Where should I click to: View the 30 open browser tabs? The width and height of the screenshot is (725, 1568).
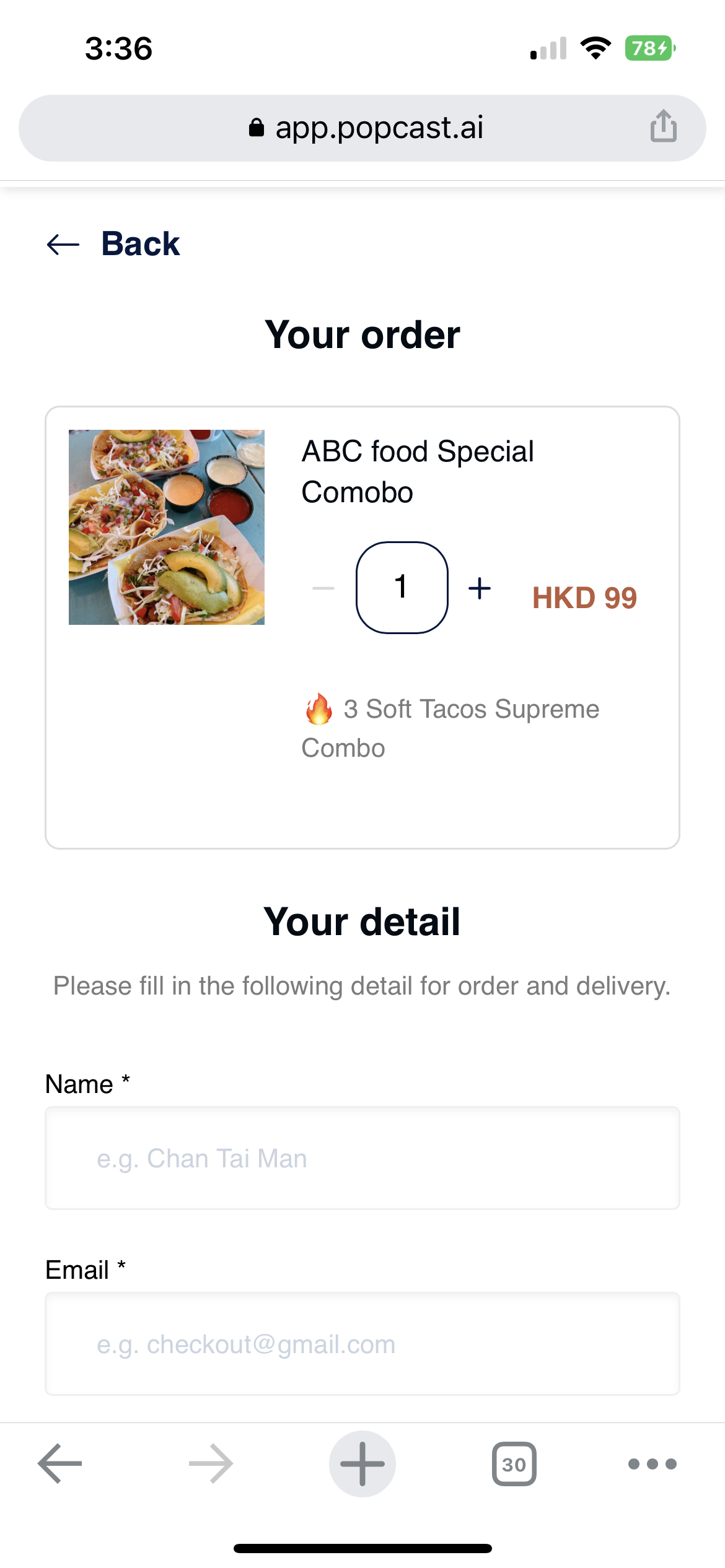click(x=514, y=1464)
